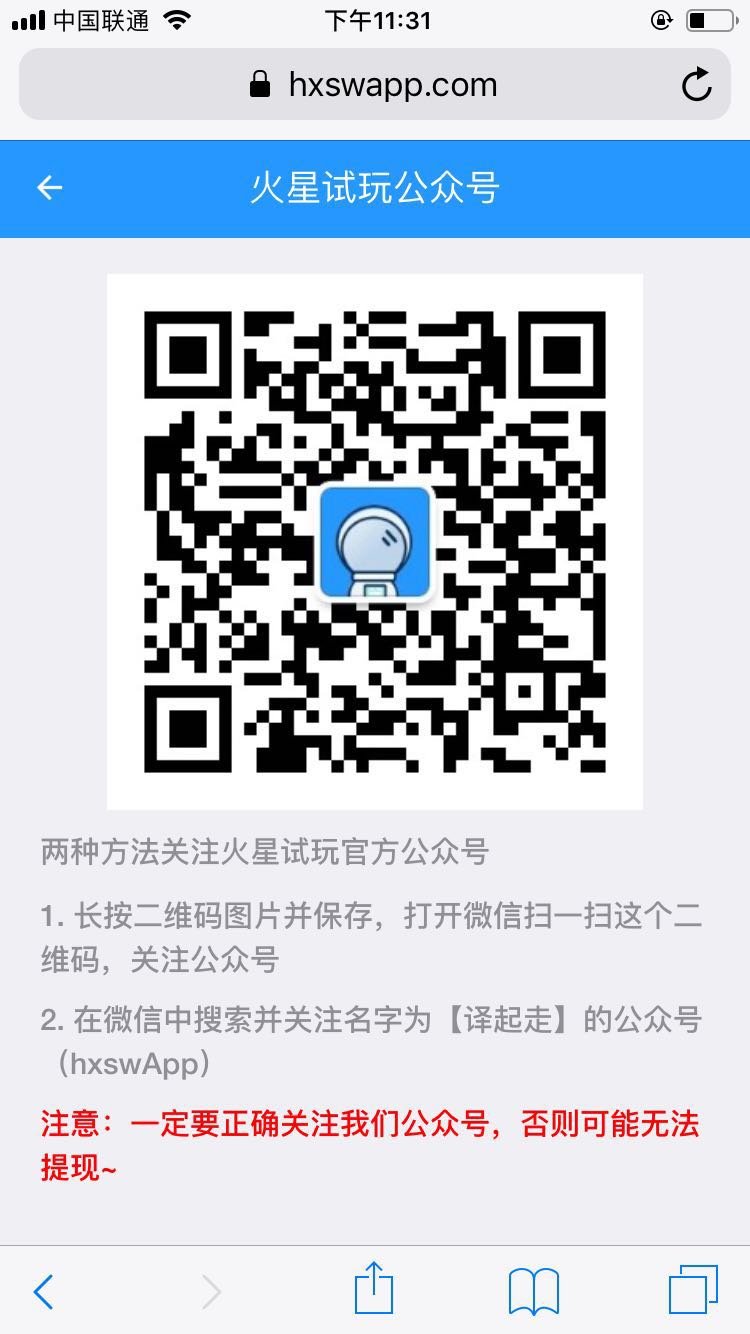Tap the orientation lock icon in the status bar
Viewport: 750px width, 1334px height.
click(662, 19)
